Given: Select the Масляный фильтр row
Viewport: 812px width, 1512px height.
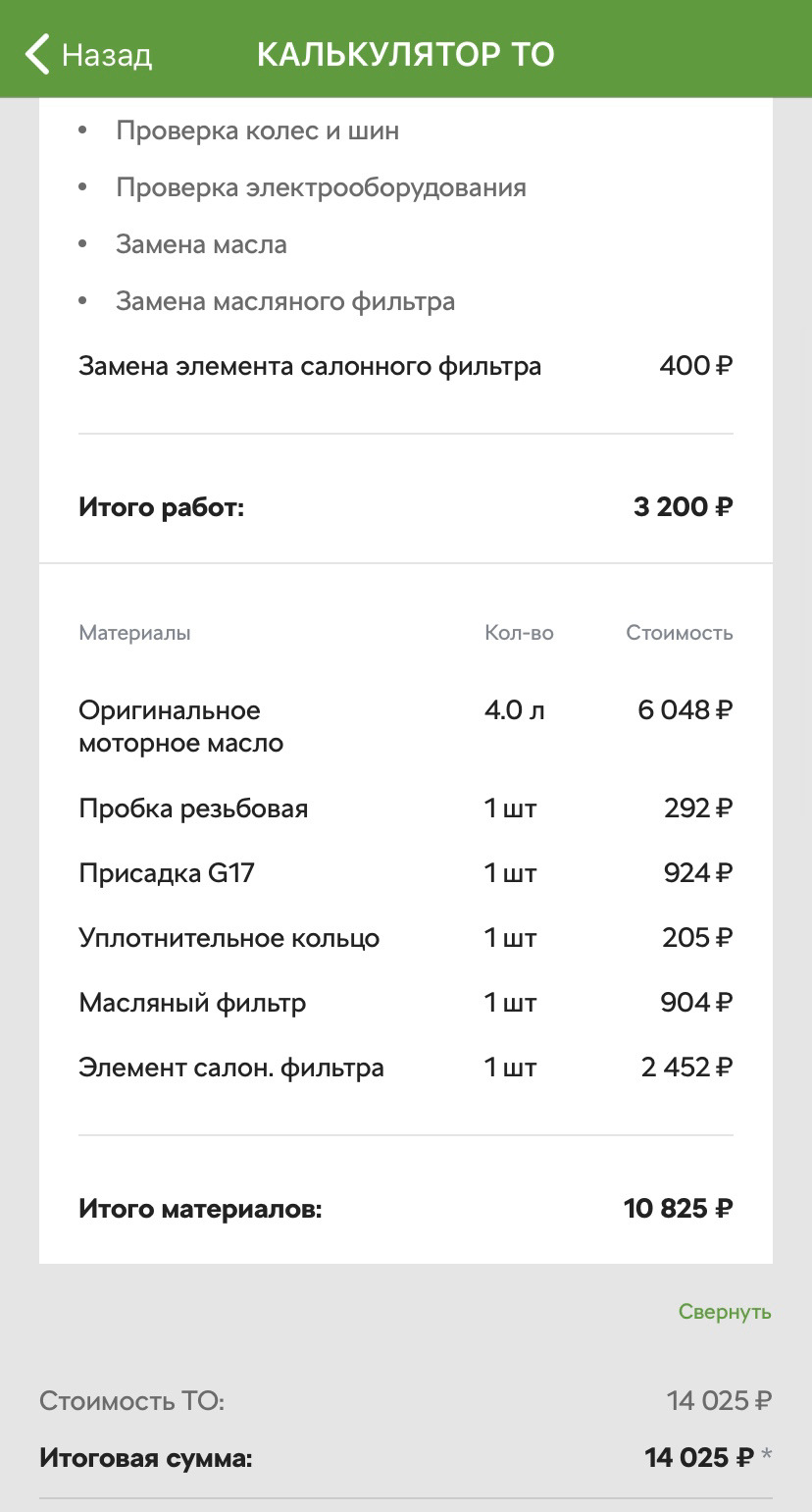Looking at the screenshot, I should pyautogui.click(x=192, y=1002).
